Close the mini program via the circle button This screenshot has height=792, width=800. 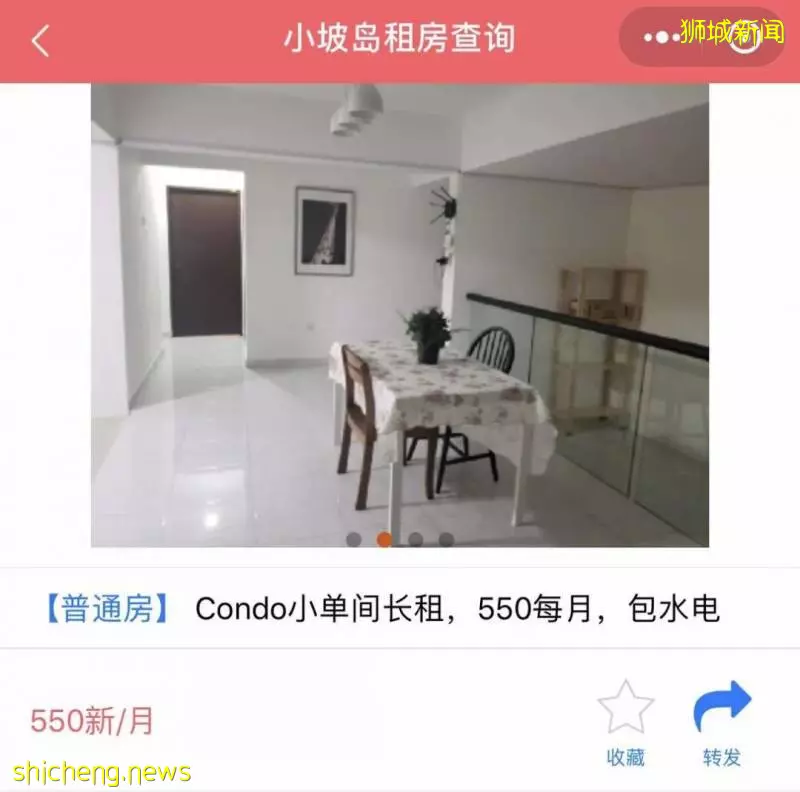tap(744, 38)
